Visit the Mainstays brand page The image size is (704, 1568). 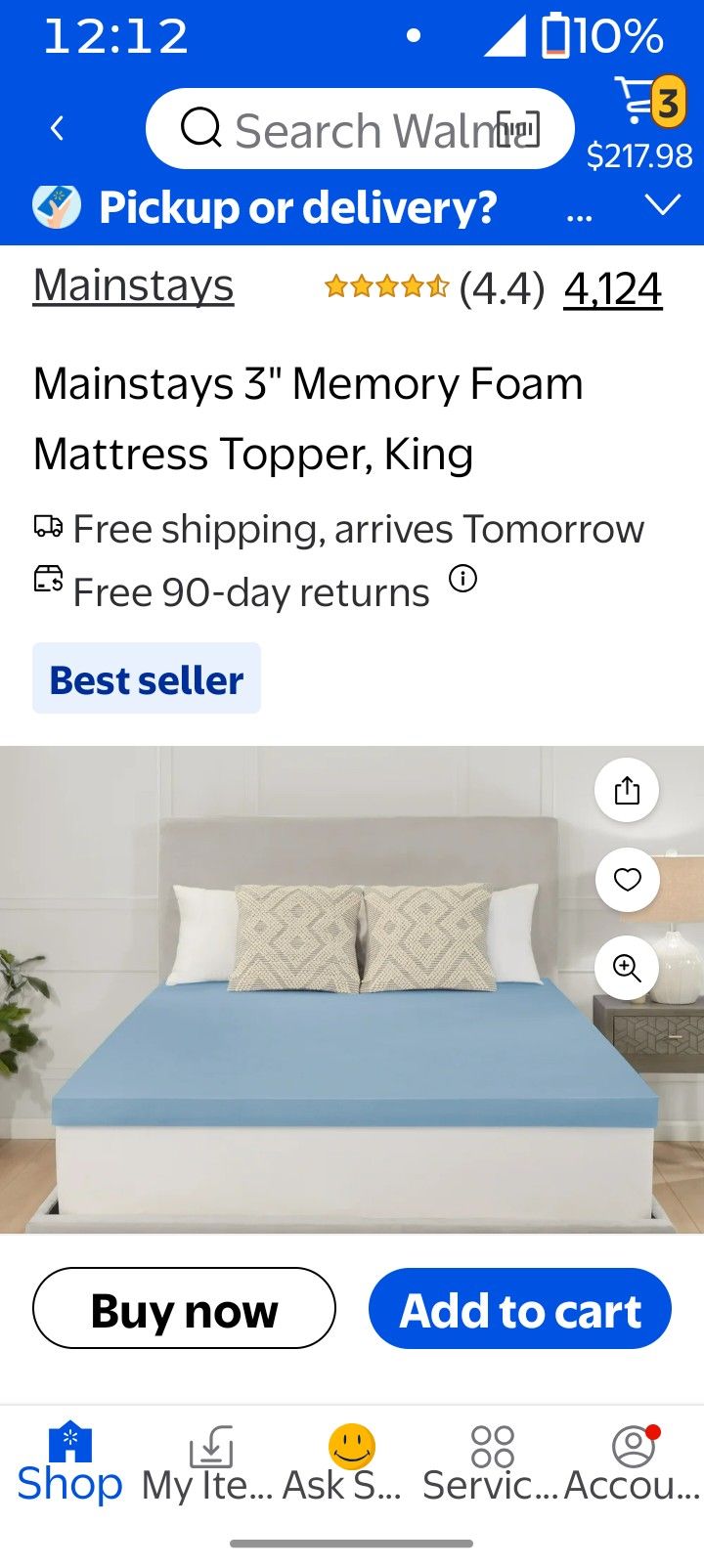132,284
